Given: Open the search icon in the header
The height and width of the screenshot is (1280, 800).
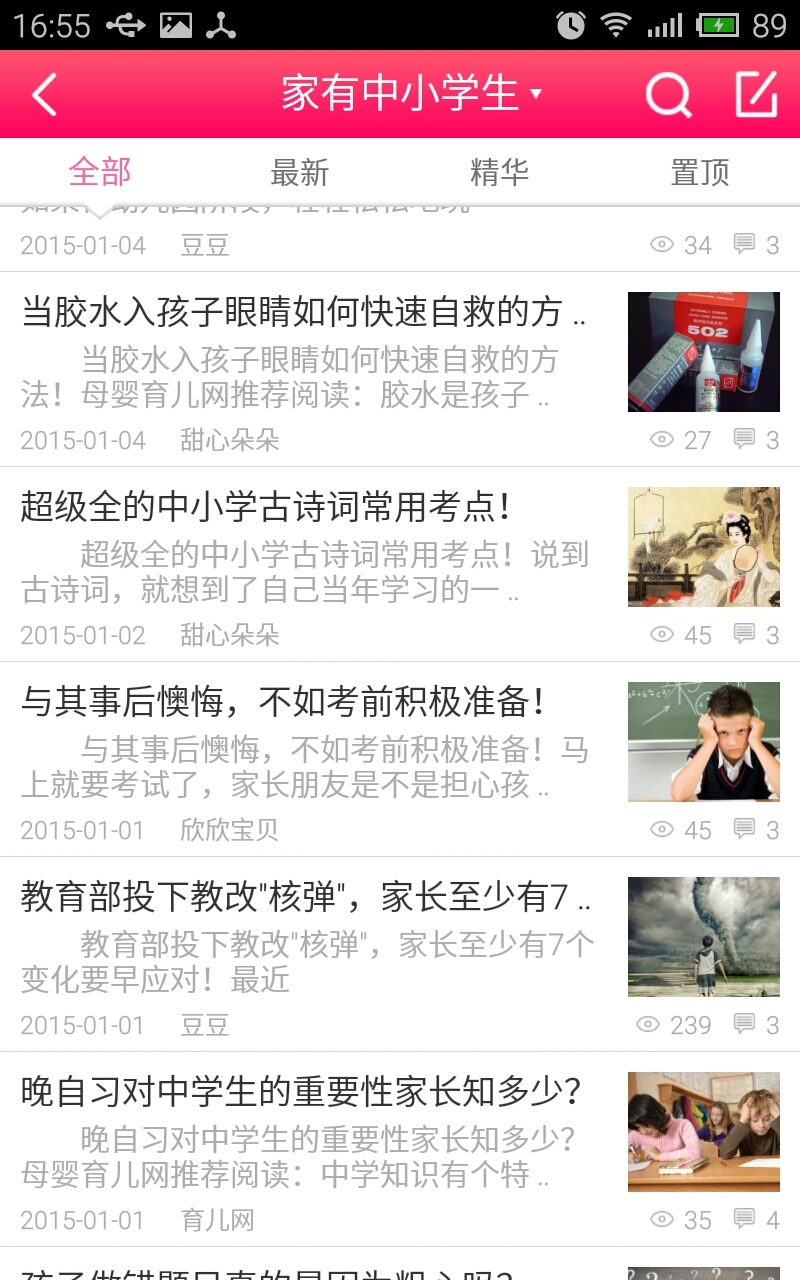Looking at the screenshot, I should (667, 95).
